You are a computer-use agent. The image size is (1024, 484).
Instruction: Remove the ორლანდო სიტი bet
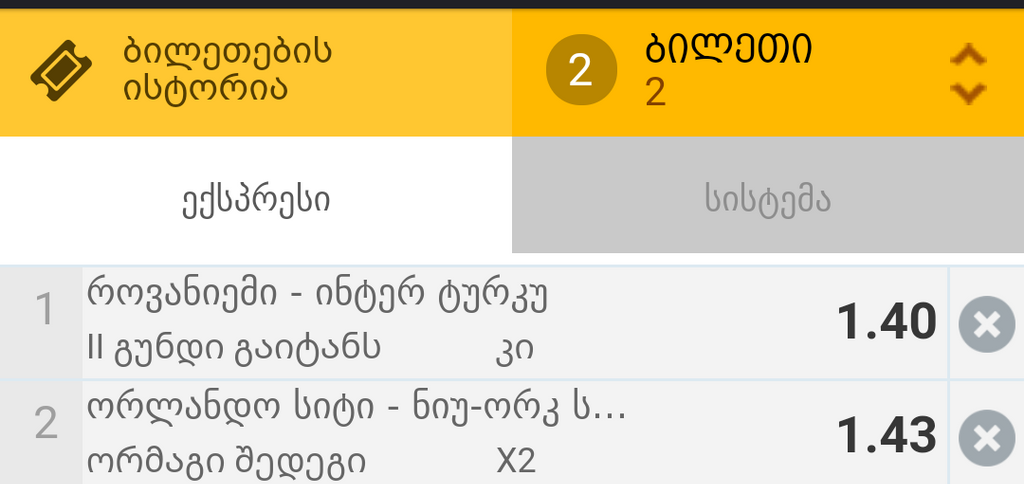coord(985,438)
